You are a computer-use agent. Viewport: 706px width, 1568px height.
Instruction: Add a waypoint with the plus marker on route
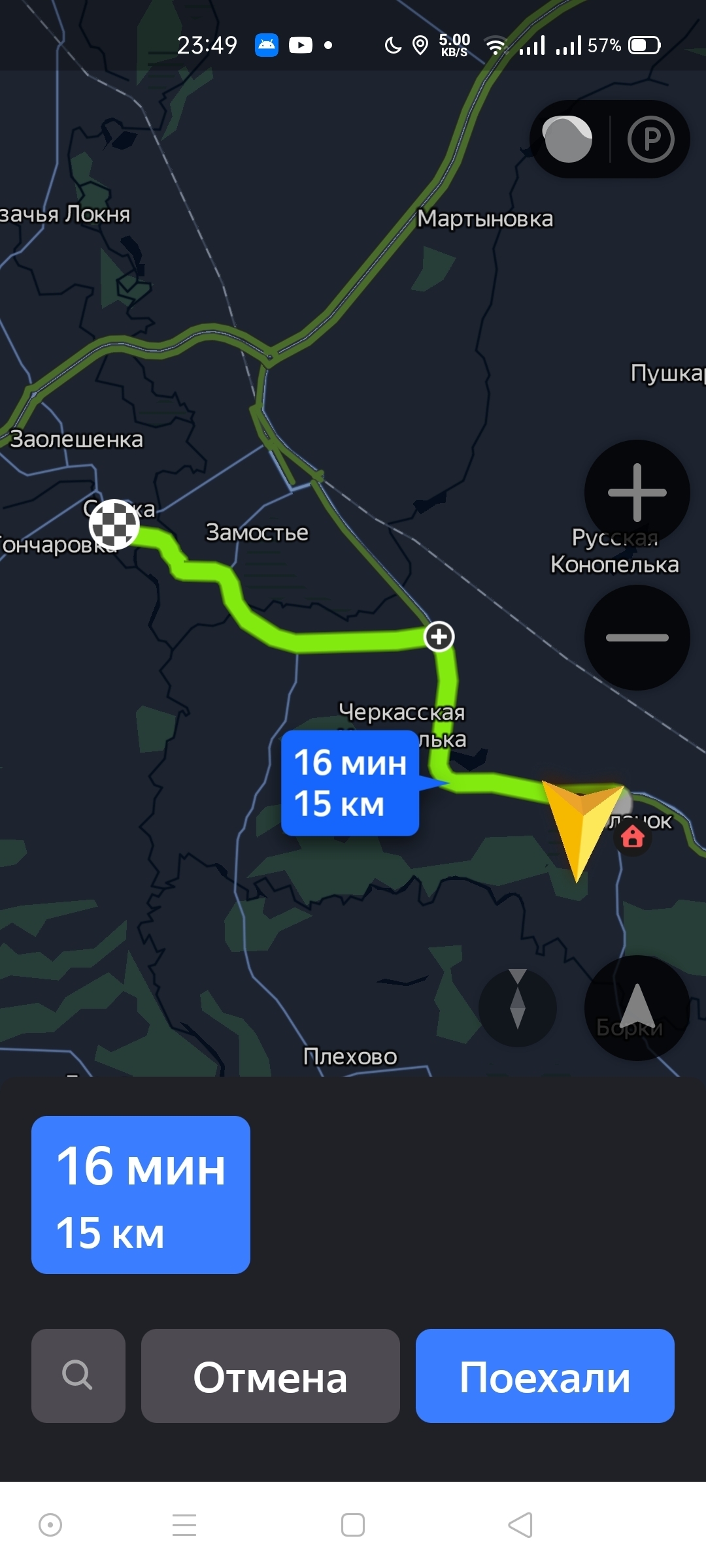click(x=439, y=636)
